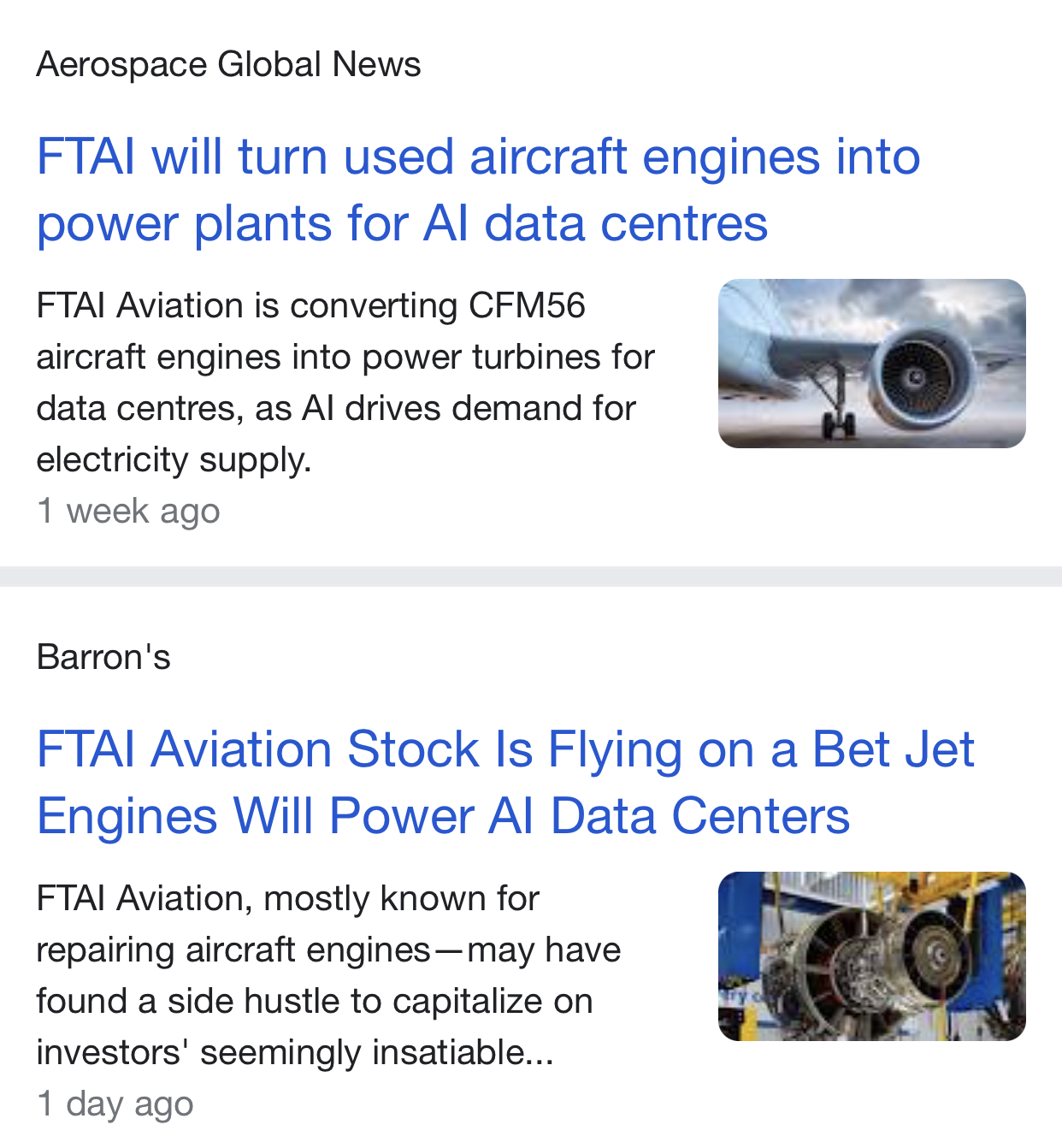Open the FTAI used aircraft engines headline
1062x1148 pixels.
point(477,190)
